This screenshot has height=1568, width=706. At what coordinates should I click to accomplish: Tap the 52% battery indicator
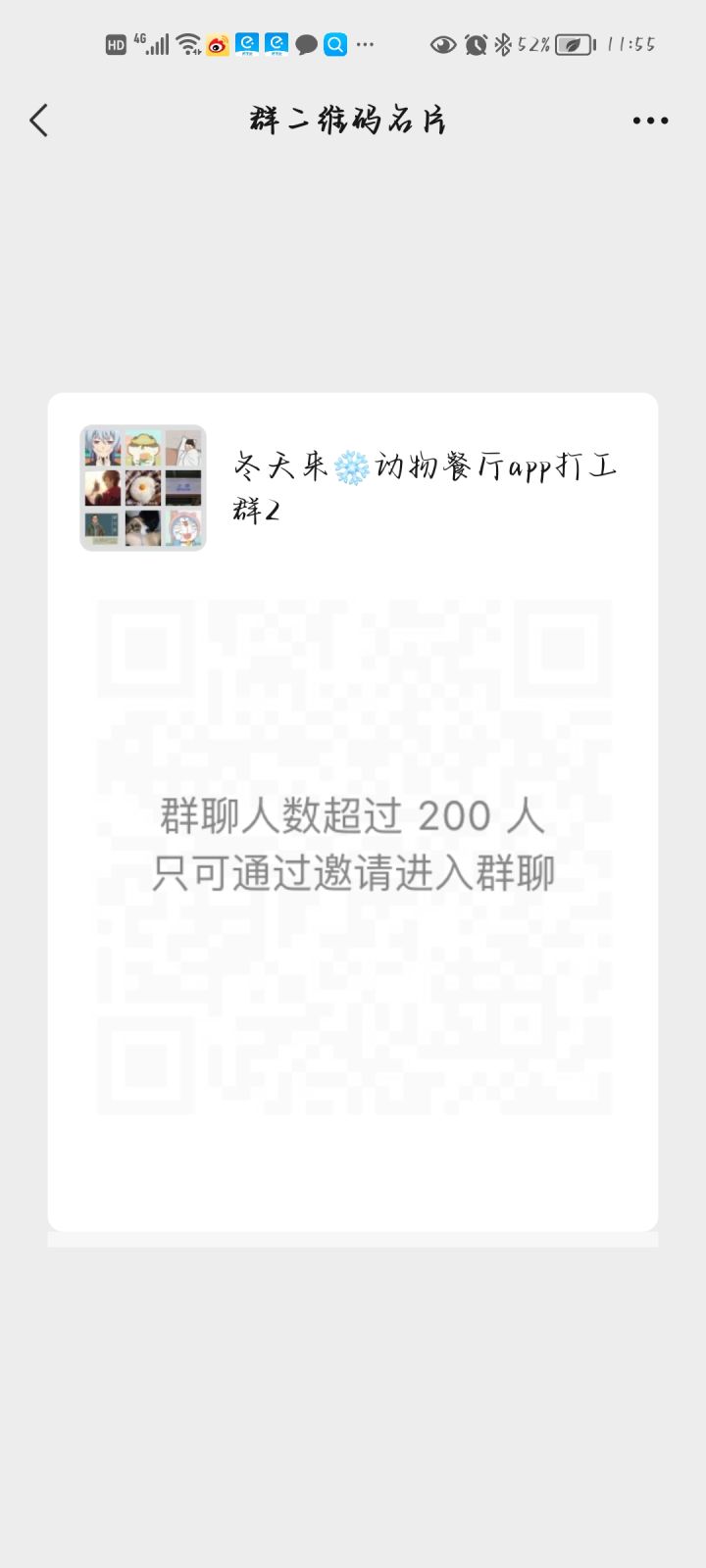click(x=532, y=43)
